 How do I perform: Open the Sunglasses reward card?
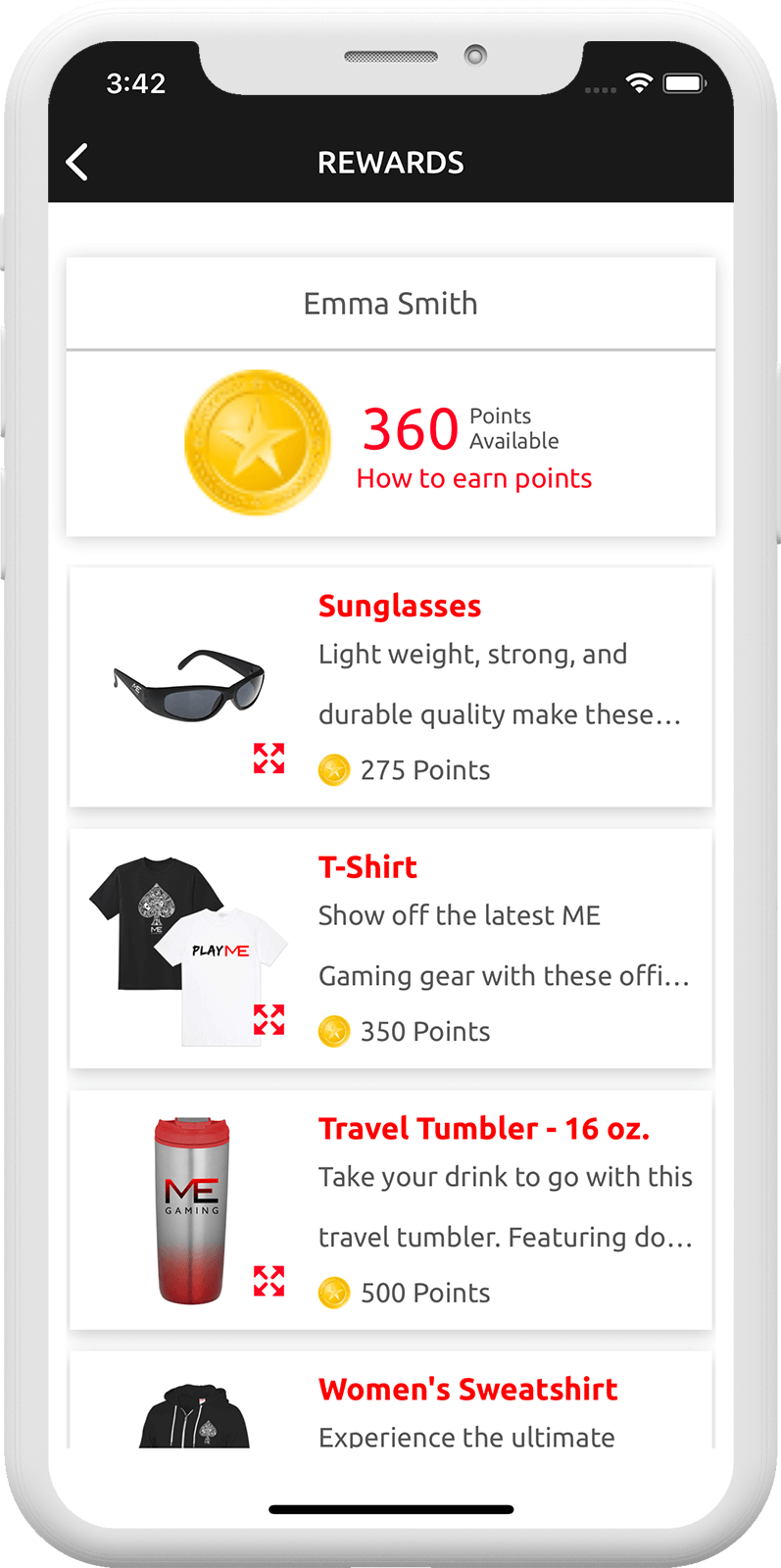click(x=399, y=607)
